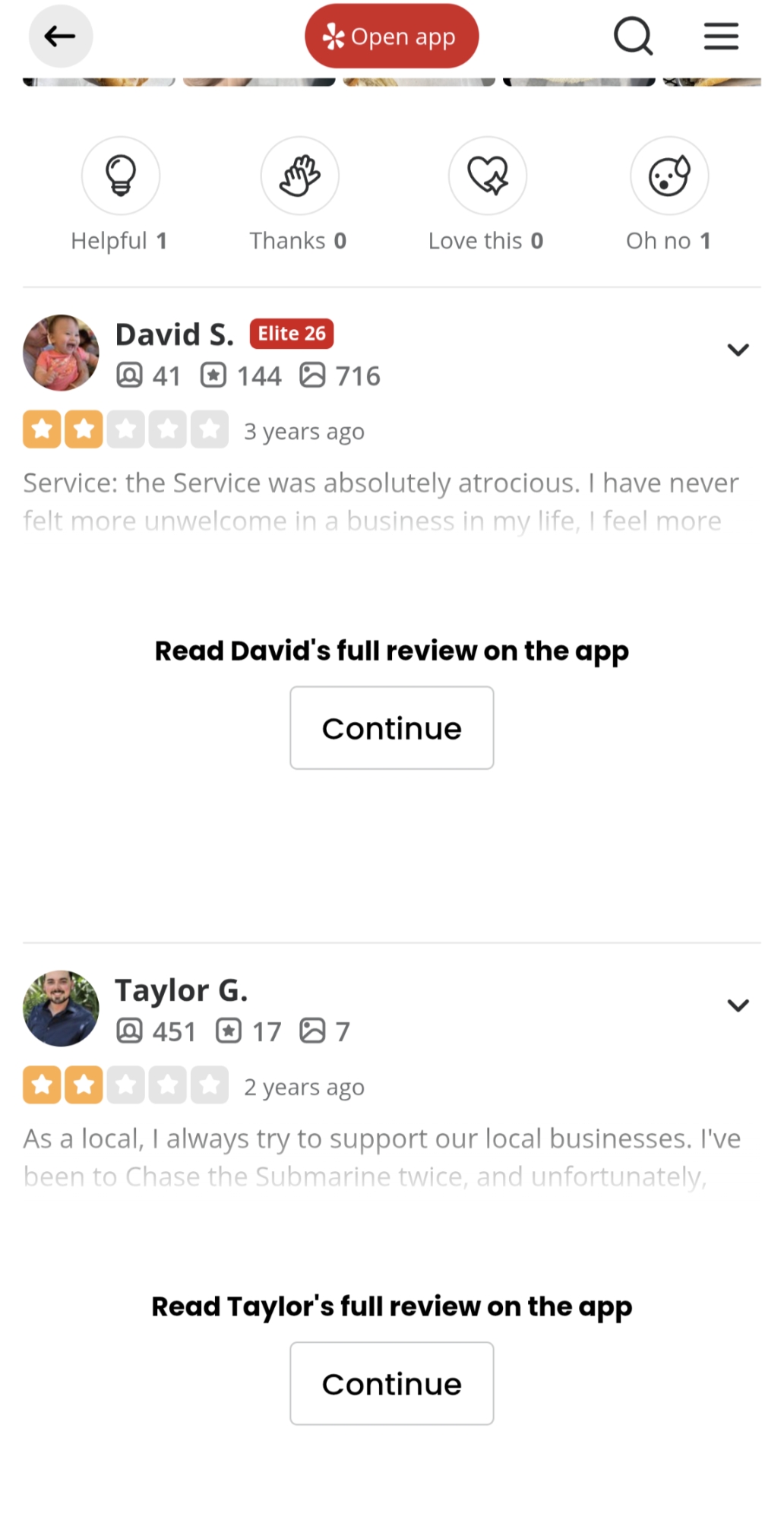784x1520 pixels.
Task: Open Taylor G.'s profile photo
Action: click(61, 1009)
